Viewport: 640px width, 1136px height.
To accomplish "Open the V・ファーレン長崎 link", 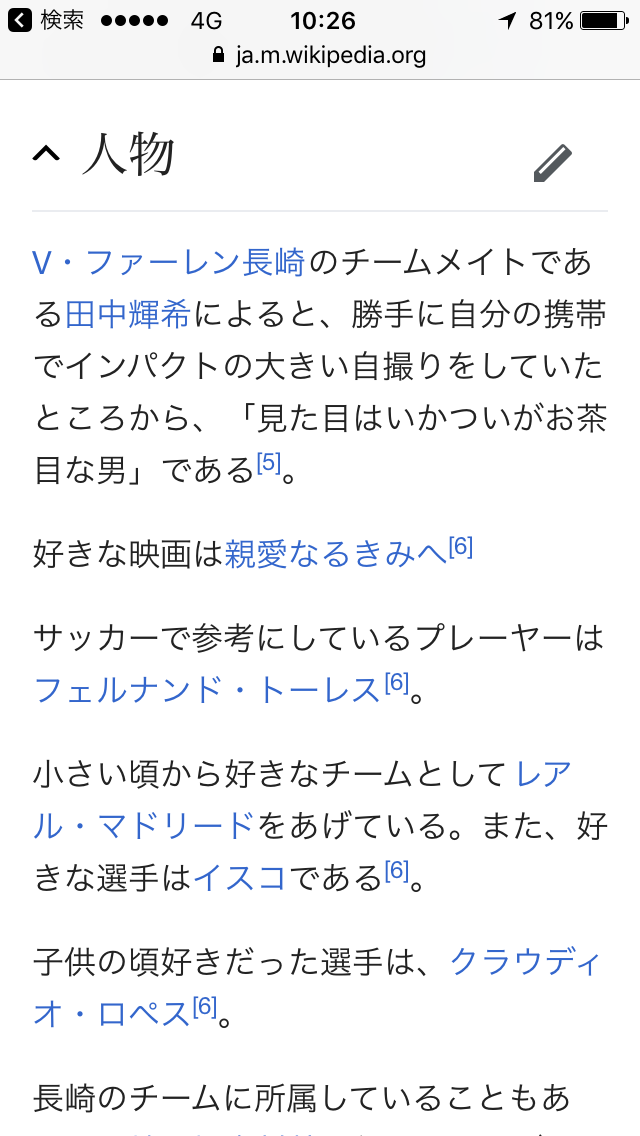I will coord(168,263).
